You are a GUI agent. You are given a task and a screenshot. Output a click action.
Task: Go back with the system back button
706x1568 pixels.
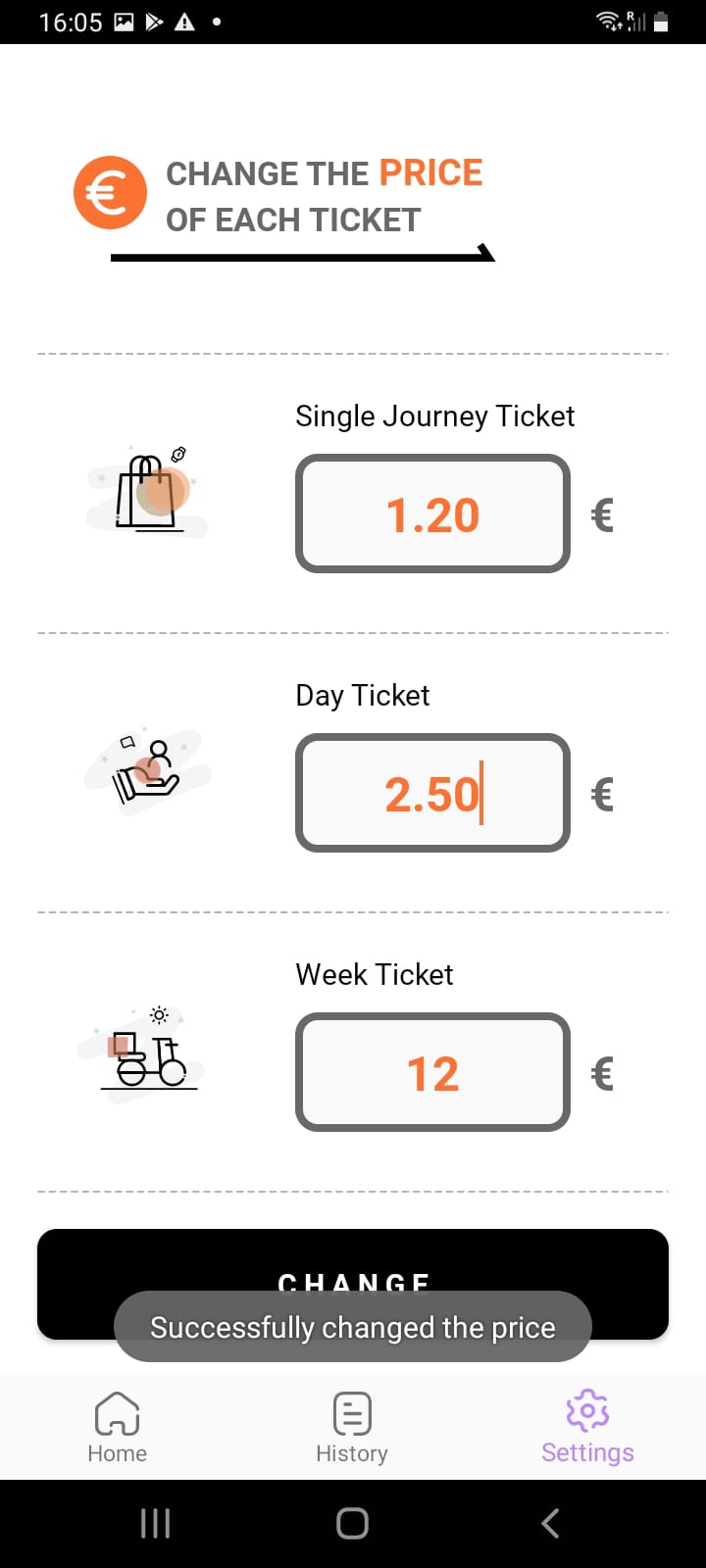click(550, 1523)
